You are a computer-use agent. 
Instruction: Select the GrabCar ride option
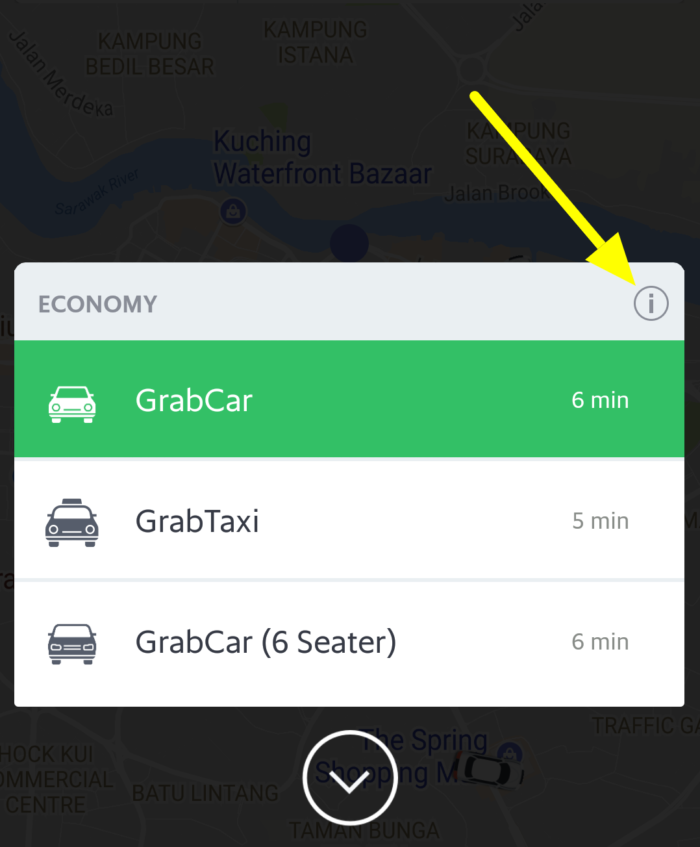[349, 400]
